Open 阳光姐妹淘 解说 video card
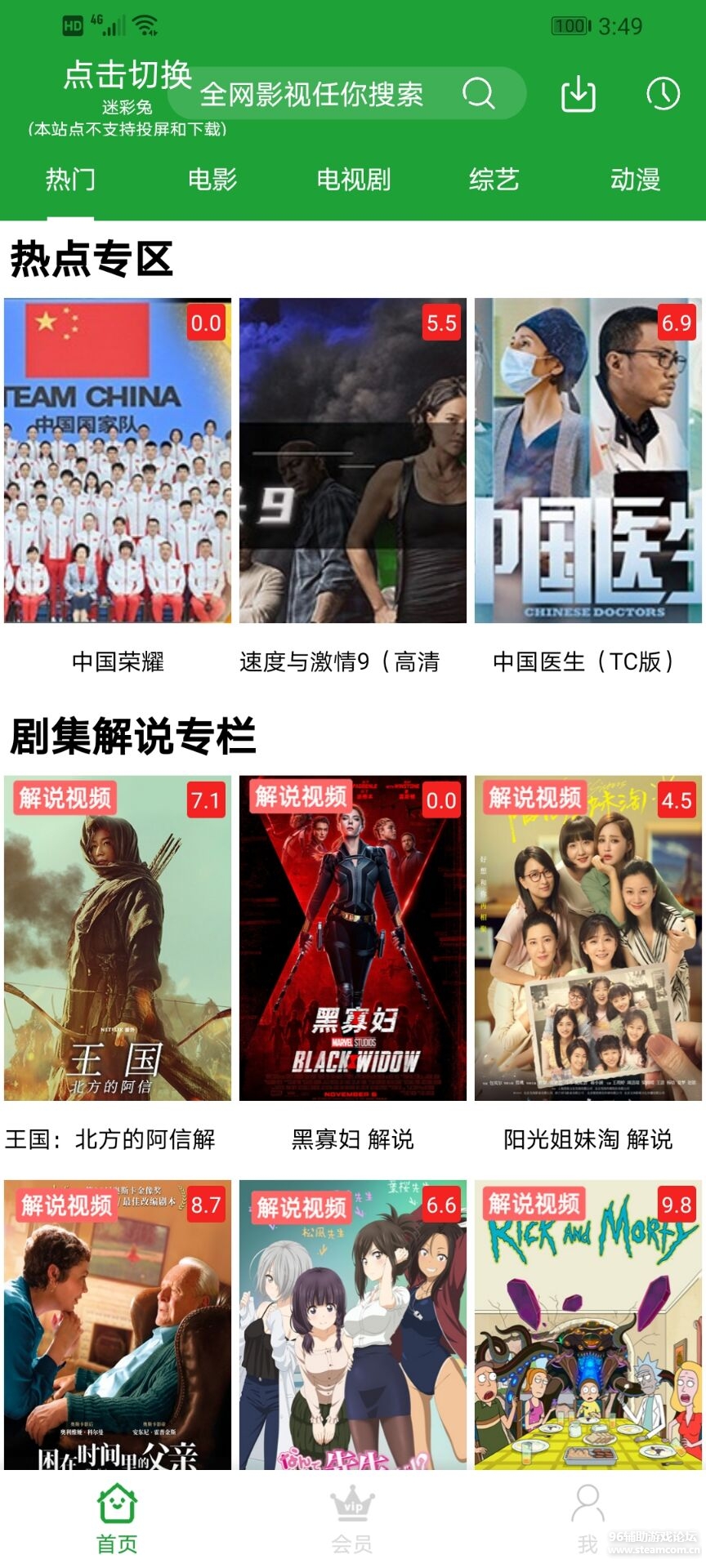 [588, 938]
